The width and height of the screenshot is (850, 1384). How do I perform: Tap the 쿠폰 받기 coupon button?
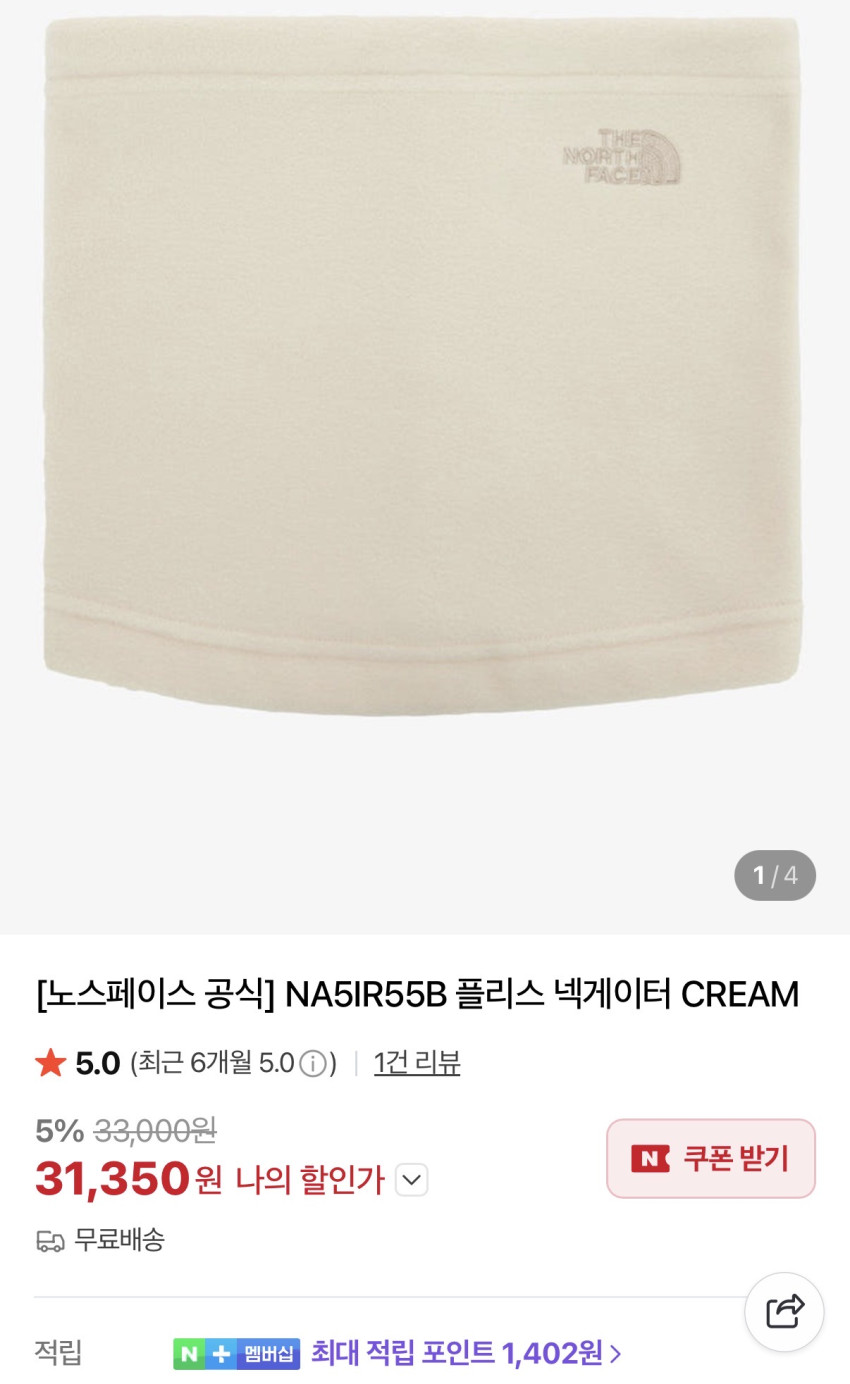(x=710, y=1158)
